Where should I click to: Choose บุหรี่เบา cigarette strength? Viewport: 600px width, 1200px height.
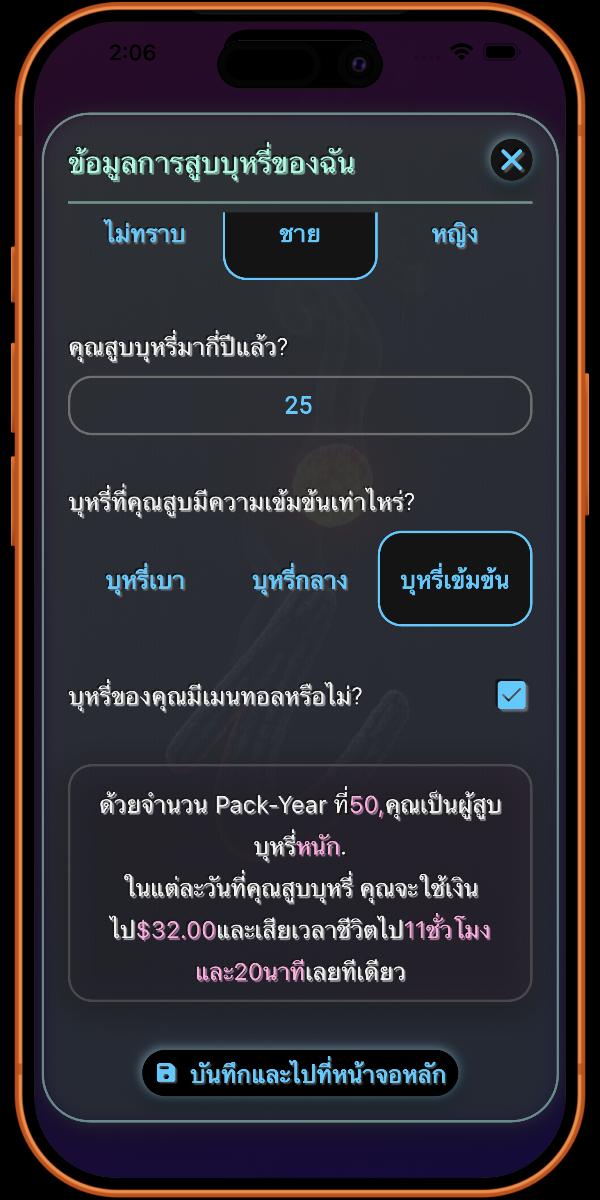pyautogui.click(x=145, y=580)
